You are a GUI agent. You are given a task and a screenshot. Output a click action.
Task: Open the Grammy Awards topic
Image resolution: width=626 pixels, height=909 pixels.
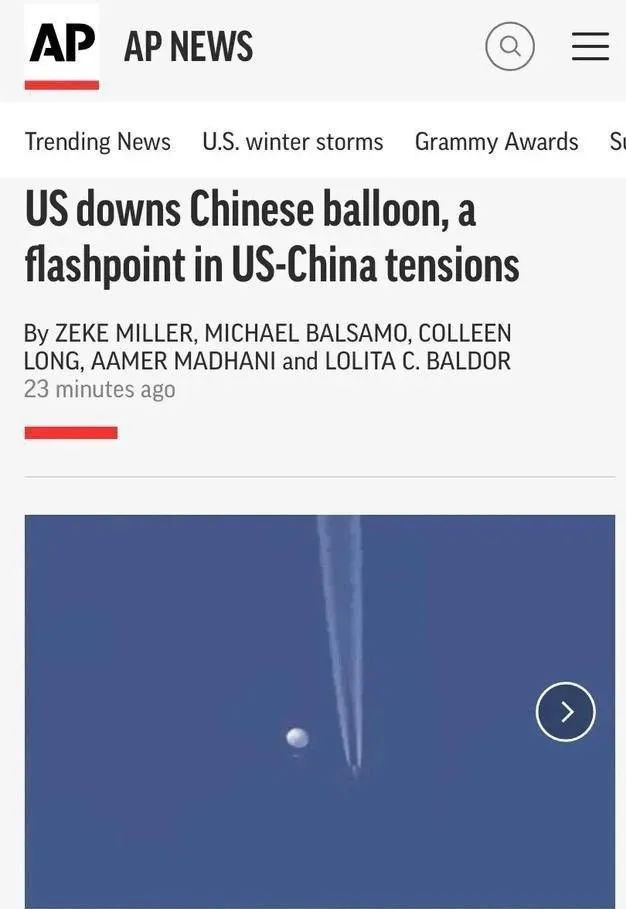coord(496,141)
